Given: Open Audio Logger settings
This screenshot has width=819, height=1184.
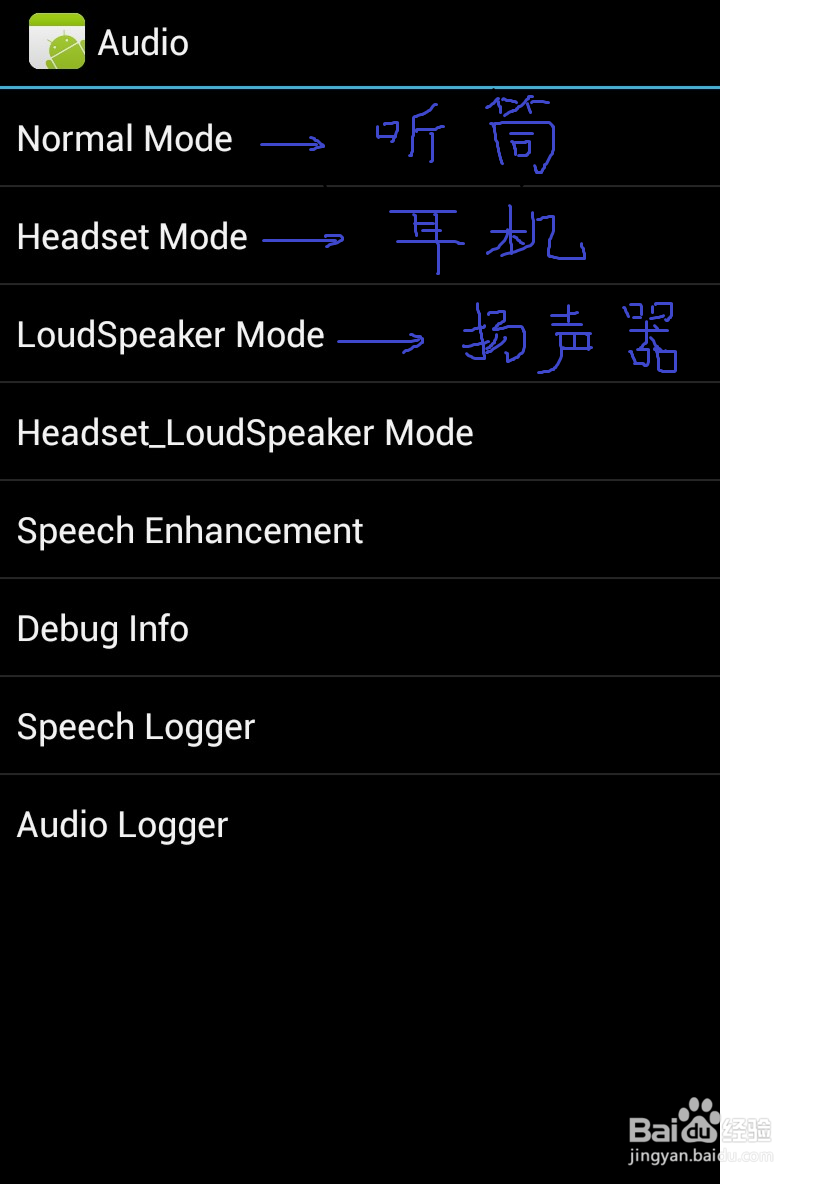Looking at the screenshot, I should coord(122,824).
